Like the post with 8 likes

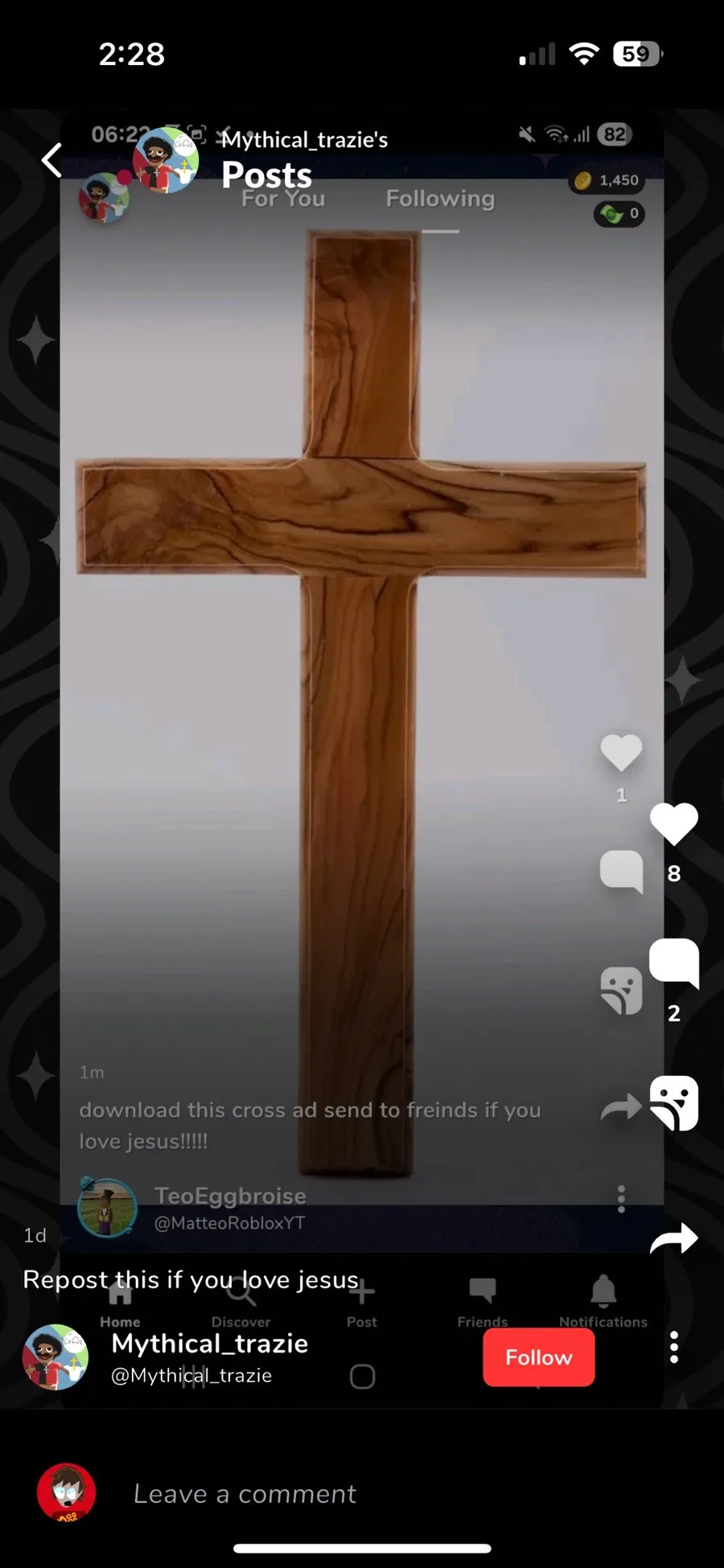click(x=673, y=824)
